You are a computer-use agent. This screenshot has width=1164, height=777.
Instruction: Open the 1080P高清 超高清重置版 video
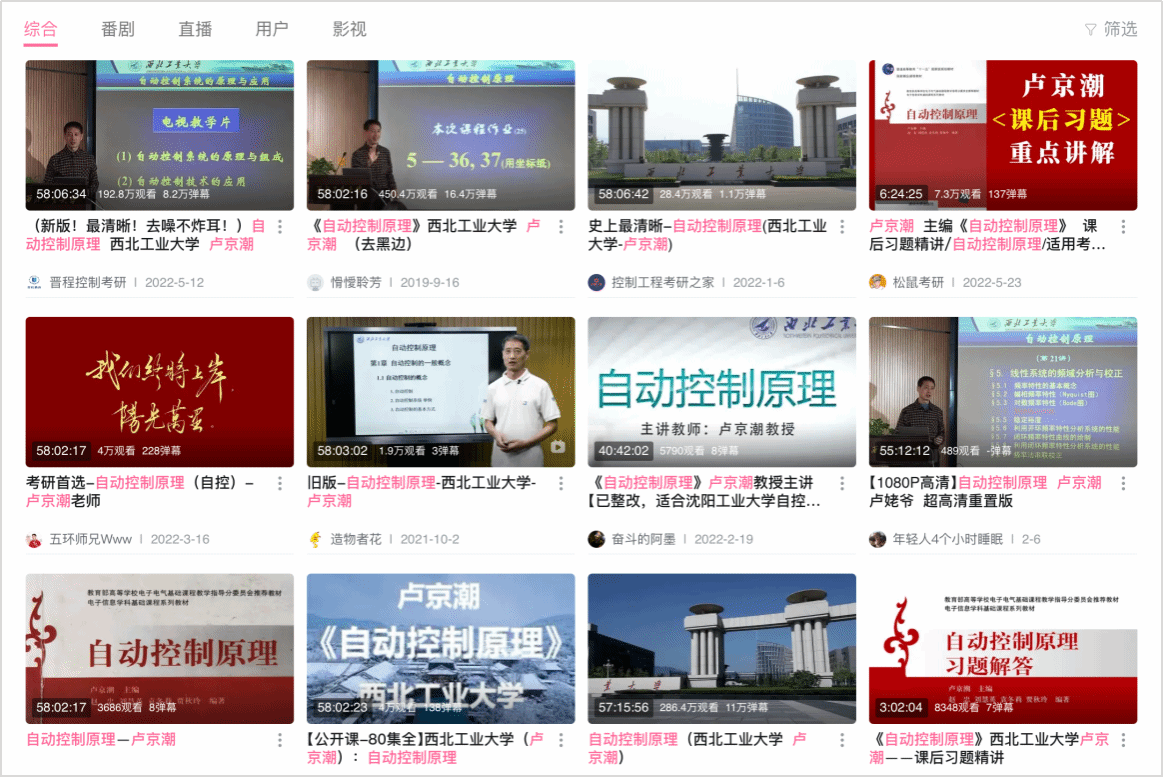coord(1003,392)
